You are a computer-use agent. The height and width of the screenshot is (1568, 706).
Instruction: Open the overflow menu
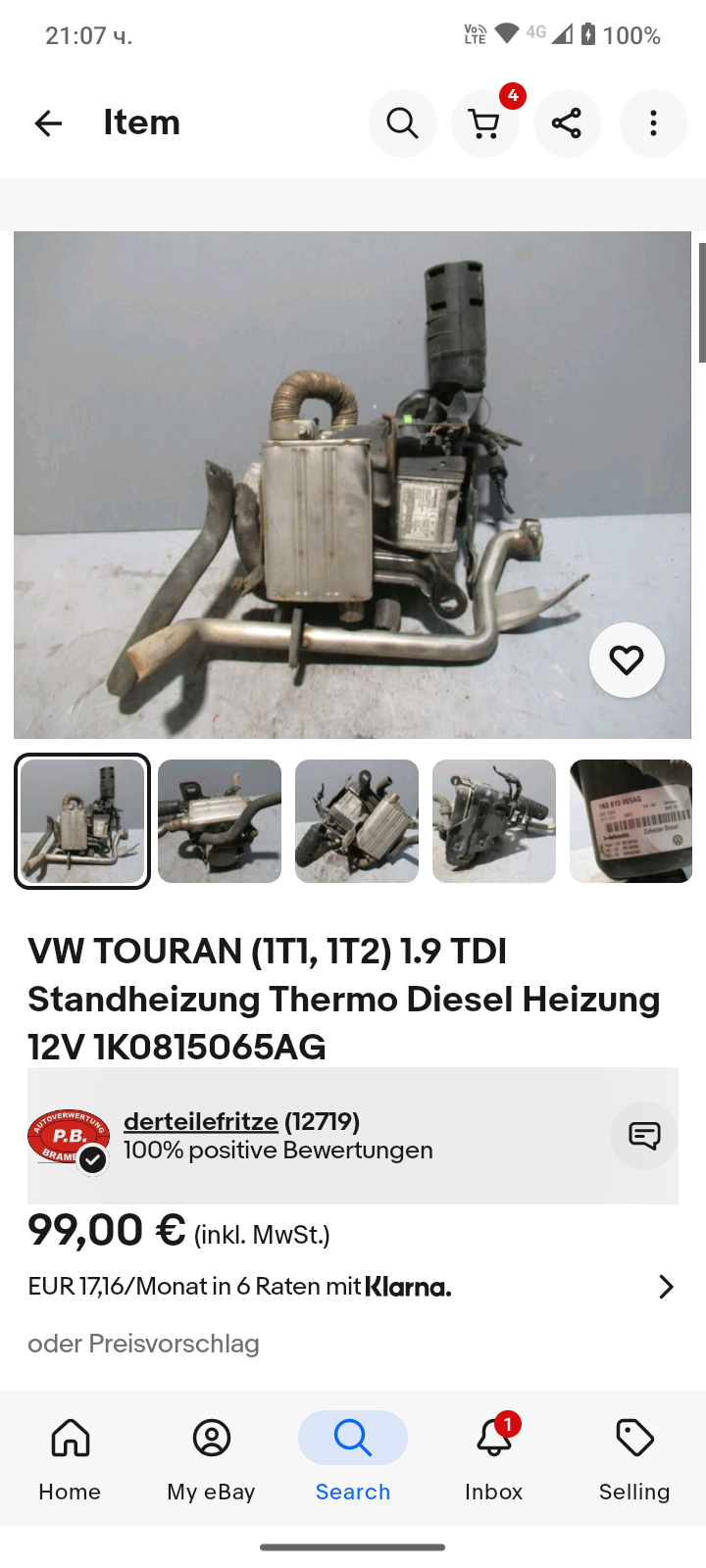point(653,123)
